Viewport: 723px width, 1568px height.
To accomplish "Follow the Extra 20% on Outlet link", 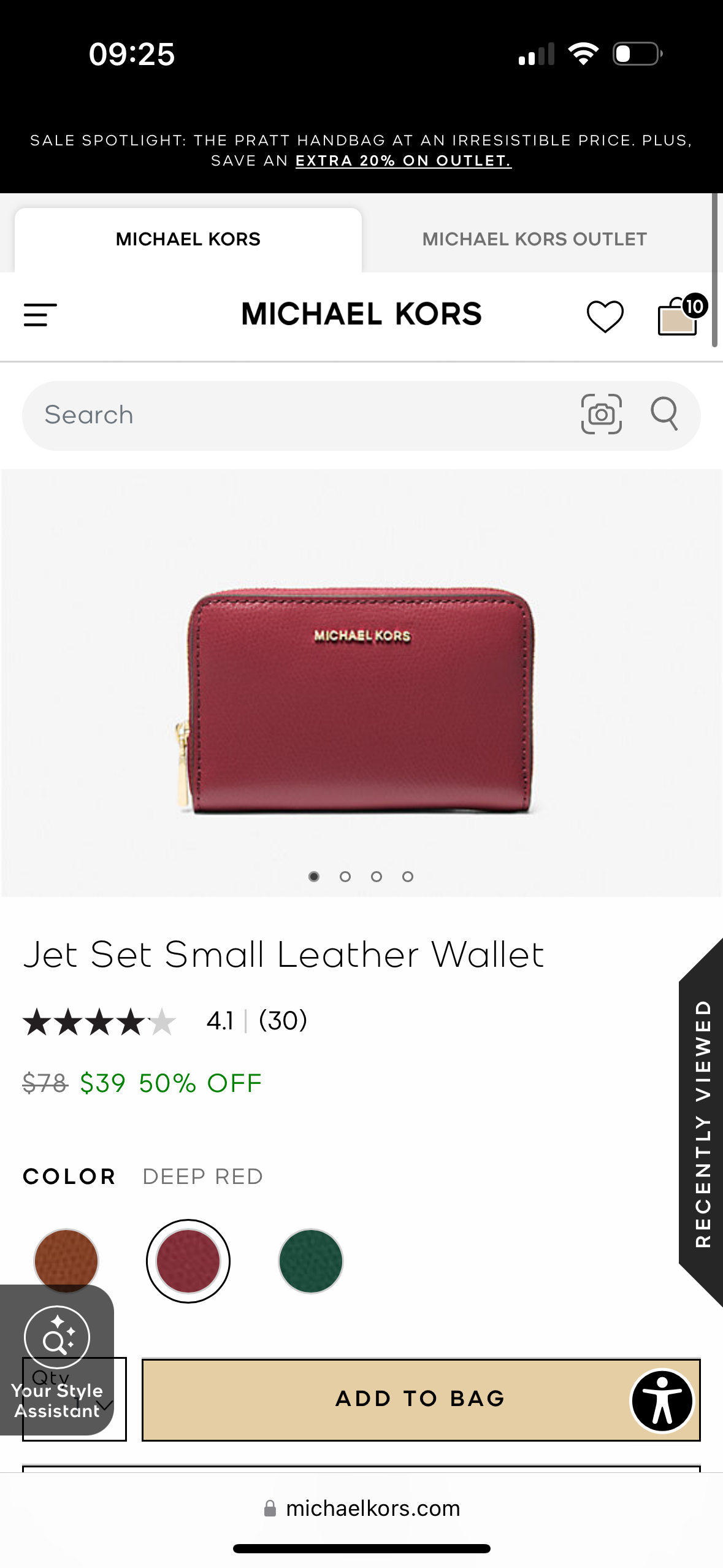I will tap(404, 161).
